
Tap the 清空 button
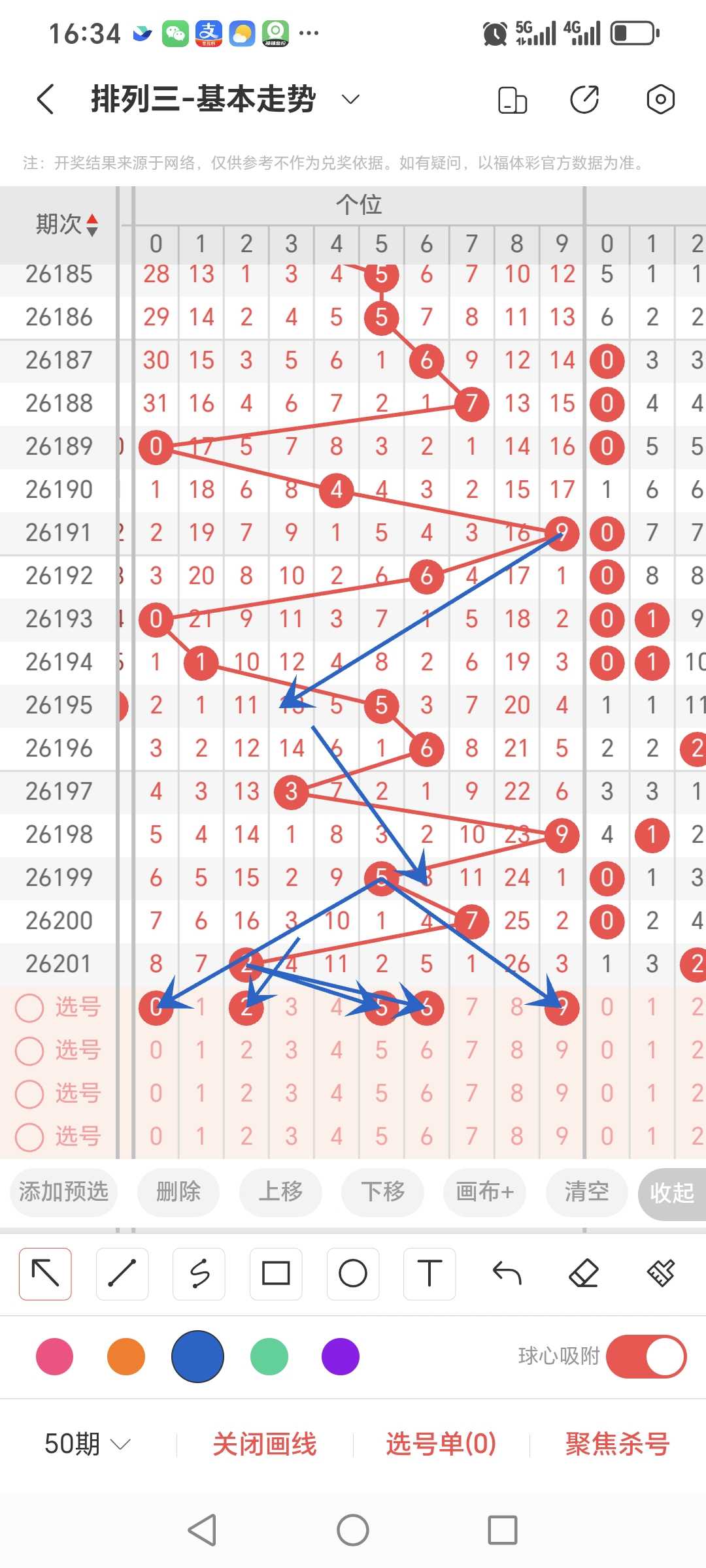coord(586,1192)
